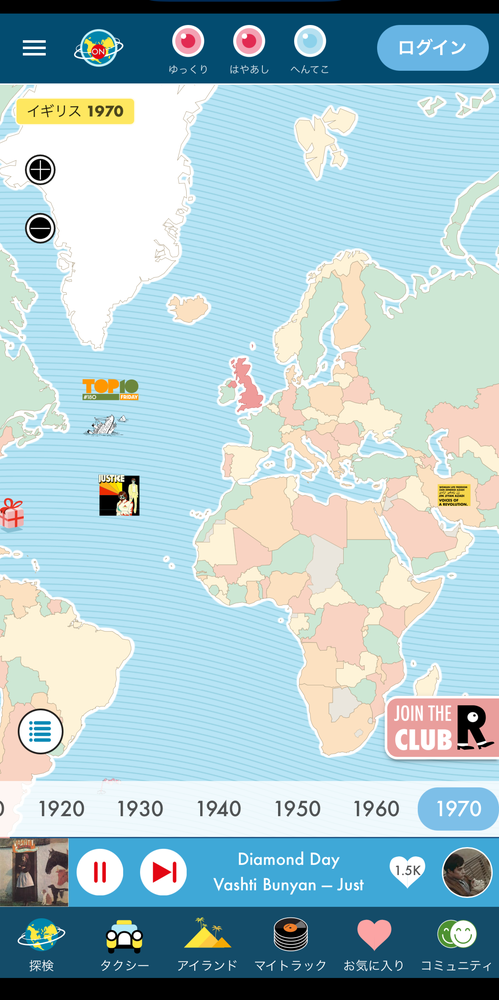Switch to the タクシー tab
Screen dimensions: 499x1000
124,945
